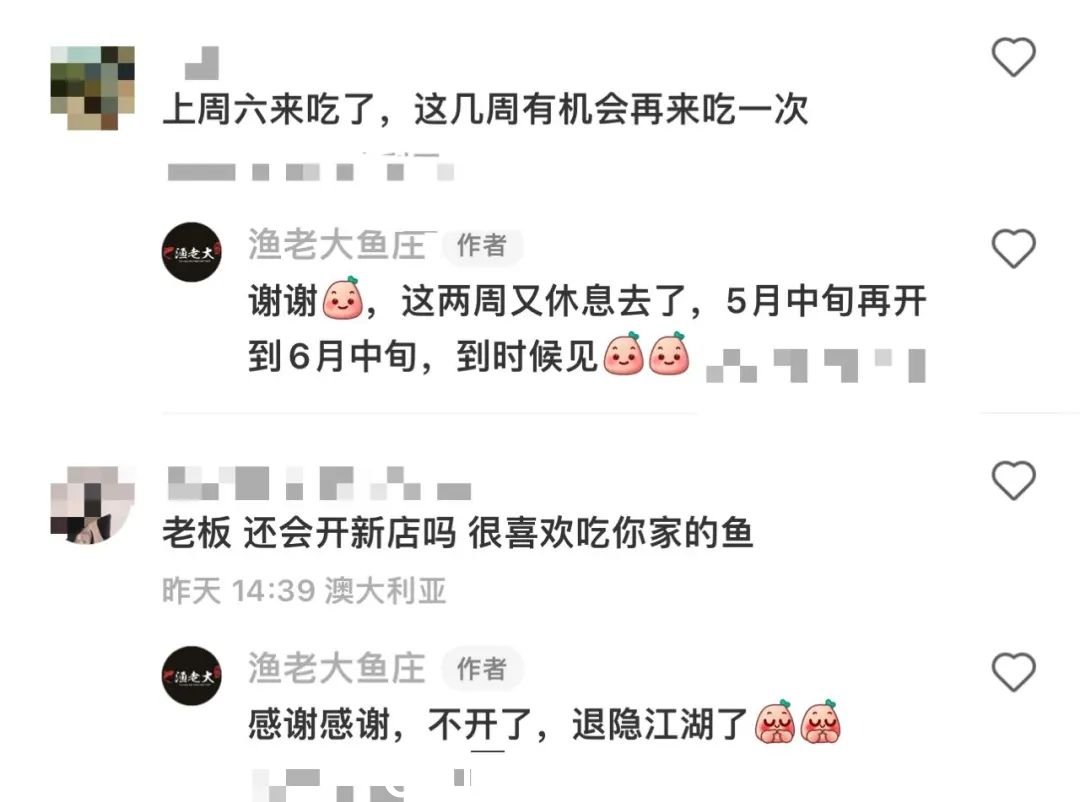
Task: Open 渔老大鱼庄 avatar on the retiring reply
Action: pos(192,675)
